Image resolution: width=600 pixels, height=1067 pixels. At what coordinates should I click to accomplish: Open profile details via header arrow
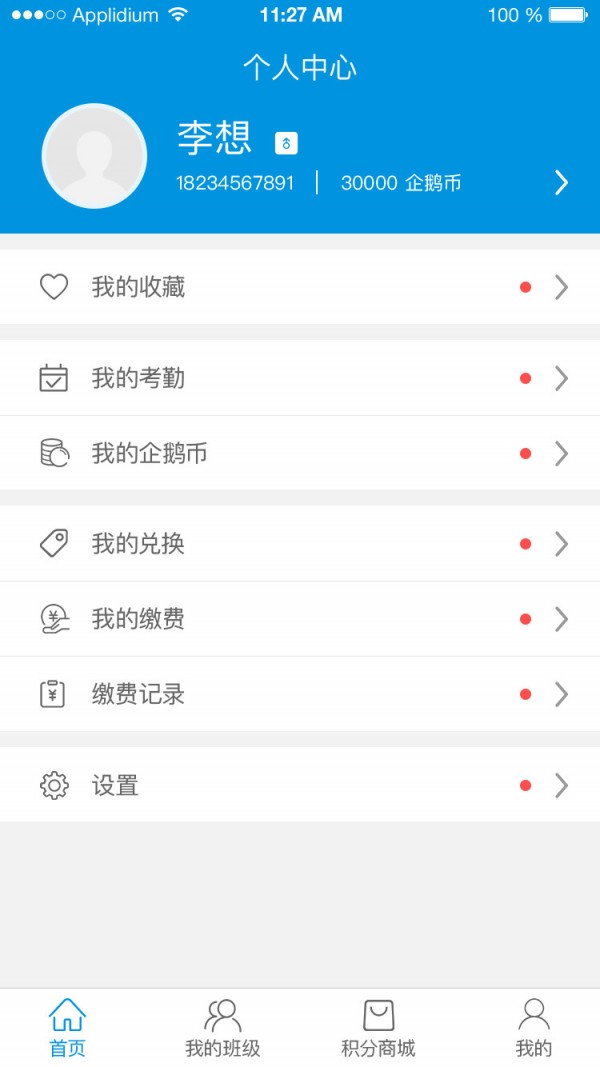click(x=561, y=182)
